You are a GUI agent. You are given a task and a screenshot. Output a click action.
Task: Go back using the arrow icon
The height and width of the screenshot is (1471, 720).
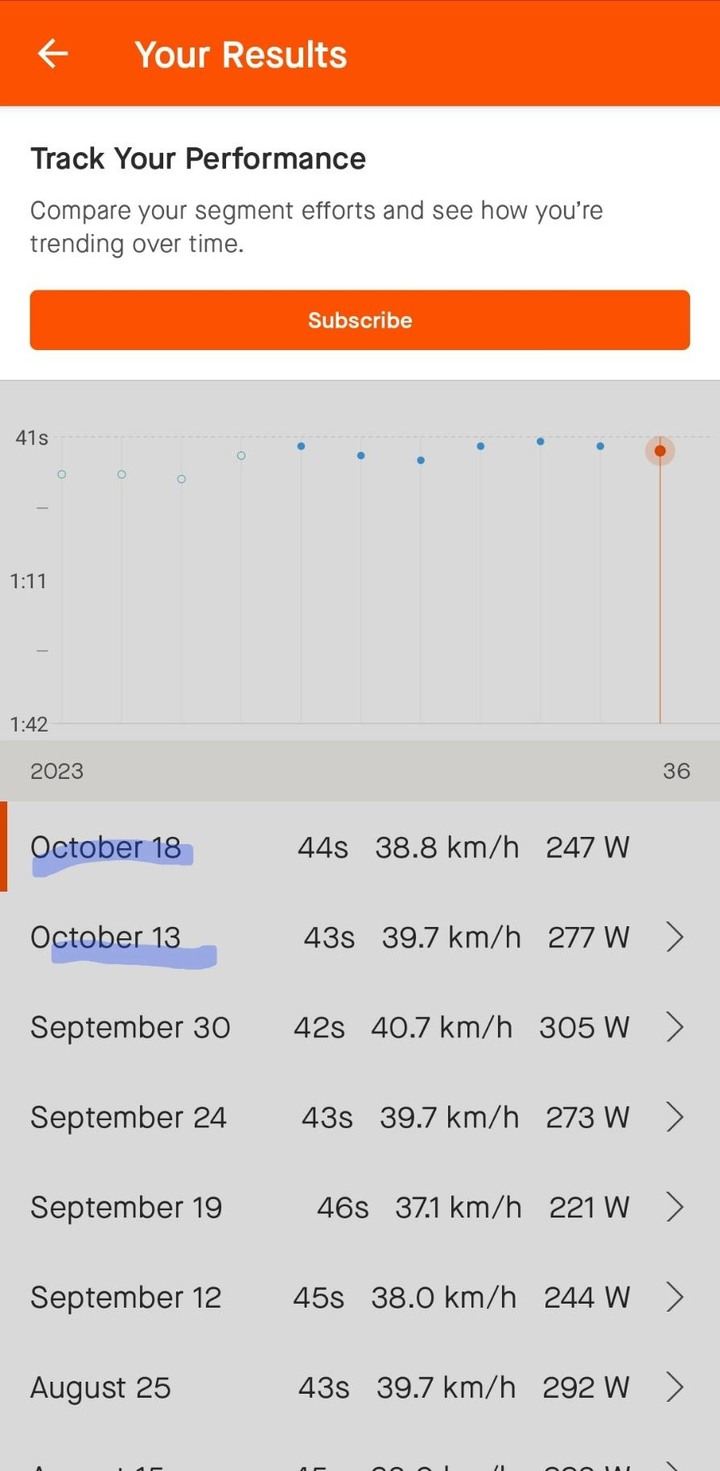click(52, 54)
